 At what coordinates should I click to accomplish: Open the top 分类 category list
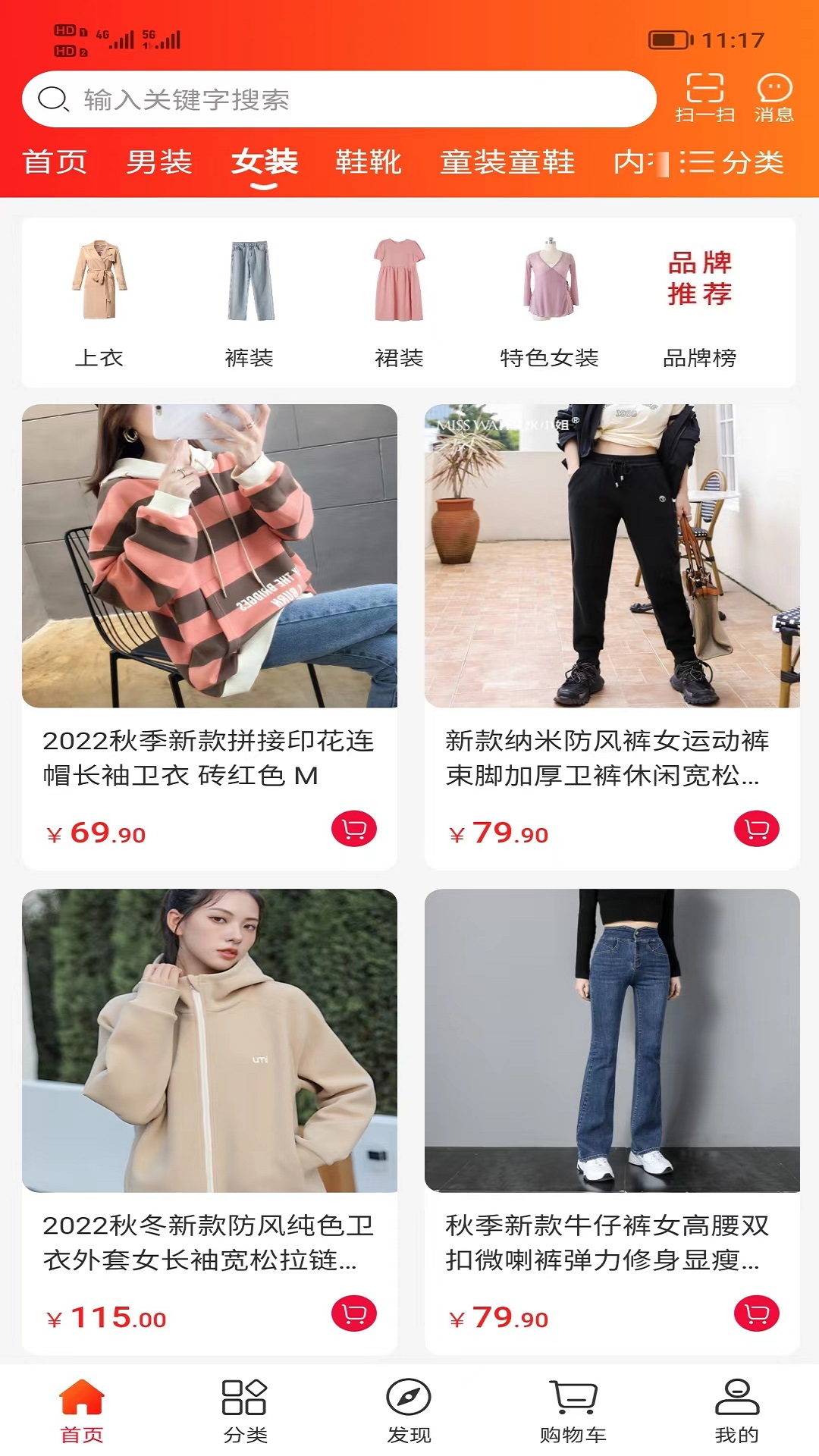(x=732, y=162)
